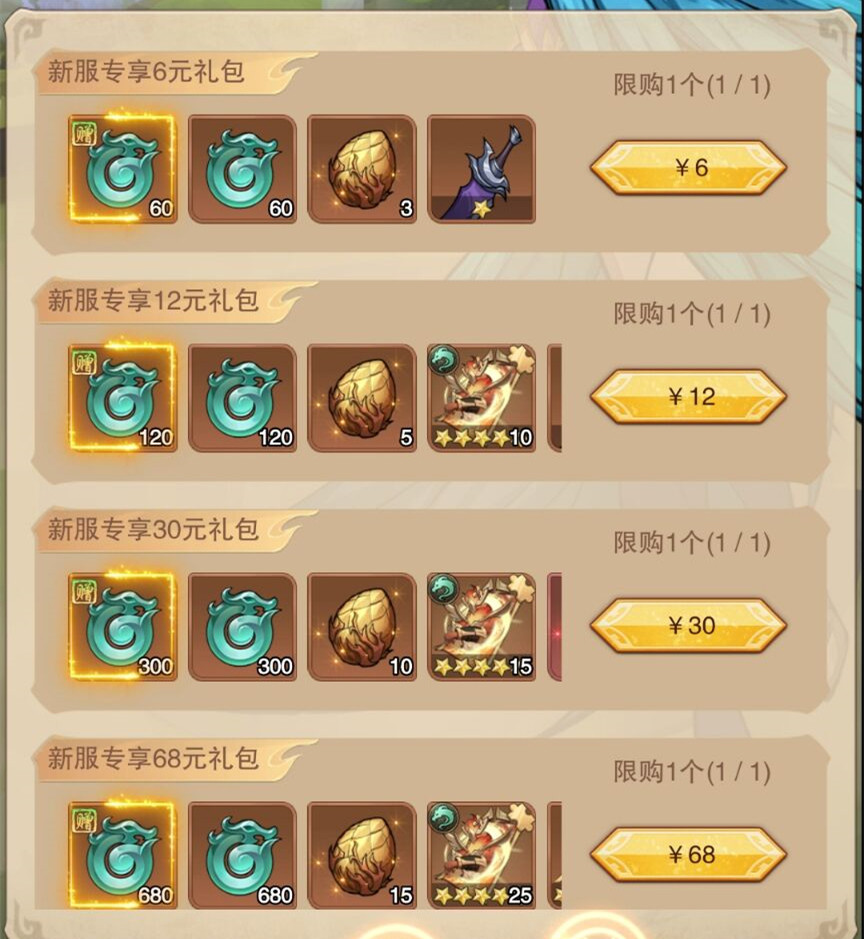Check the bonus 300 jade in 30元礼包

click(122, 626)
